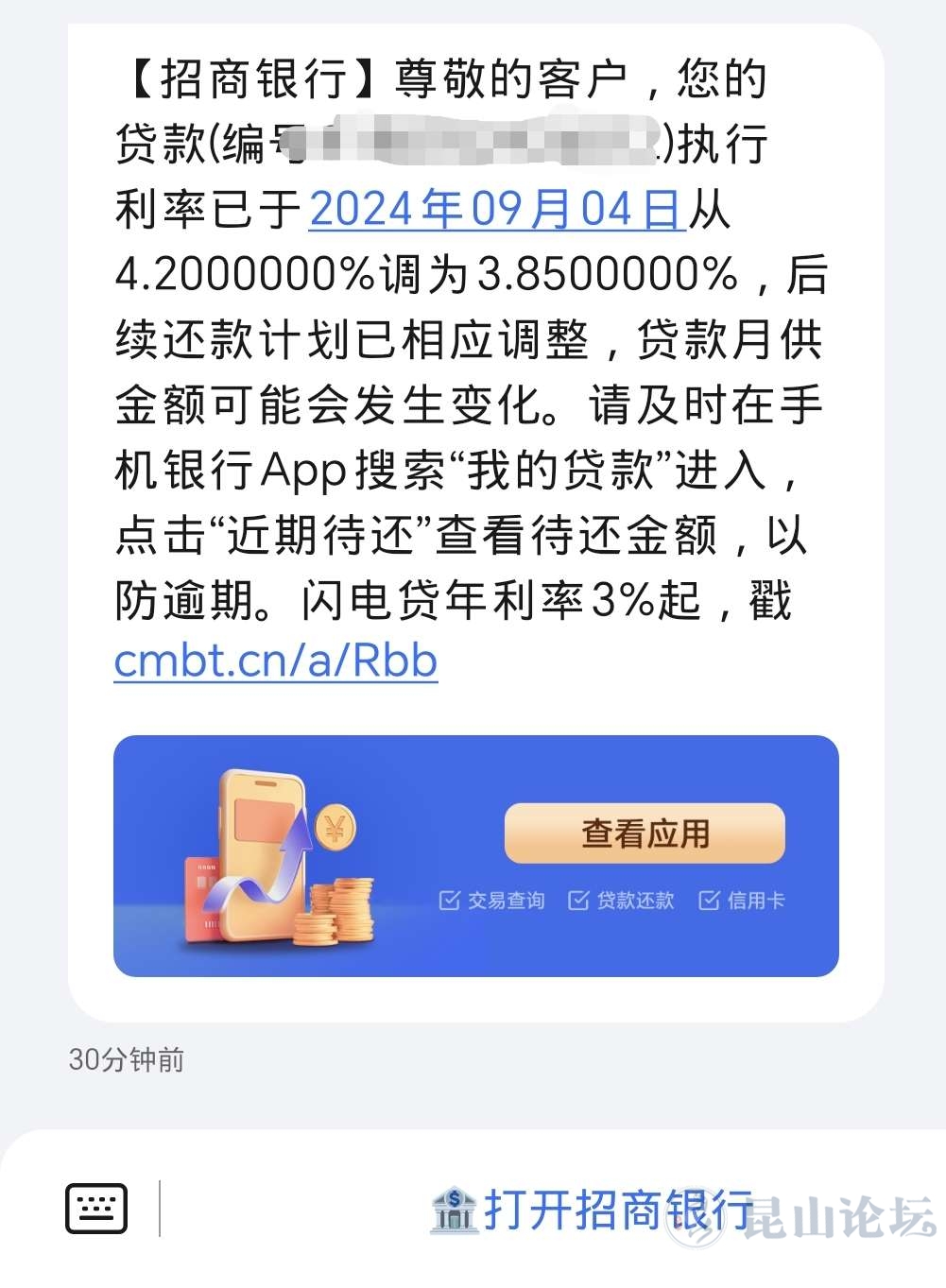
Task: Tap the 查看应用 button
Action: (x=645, y=833)
